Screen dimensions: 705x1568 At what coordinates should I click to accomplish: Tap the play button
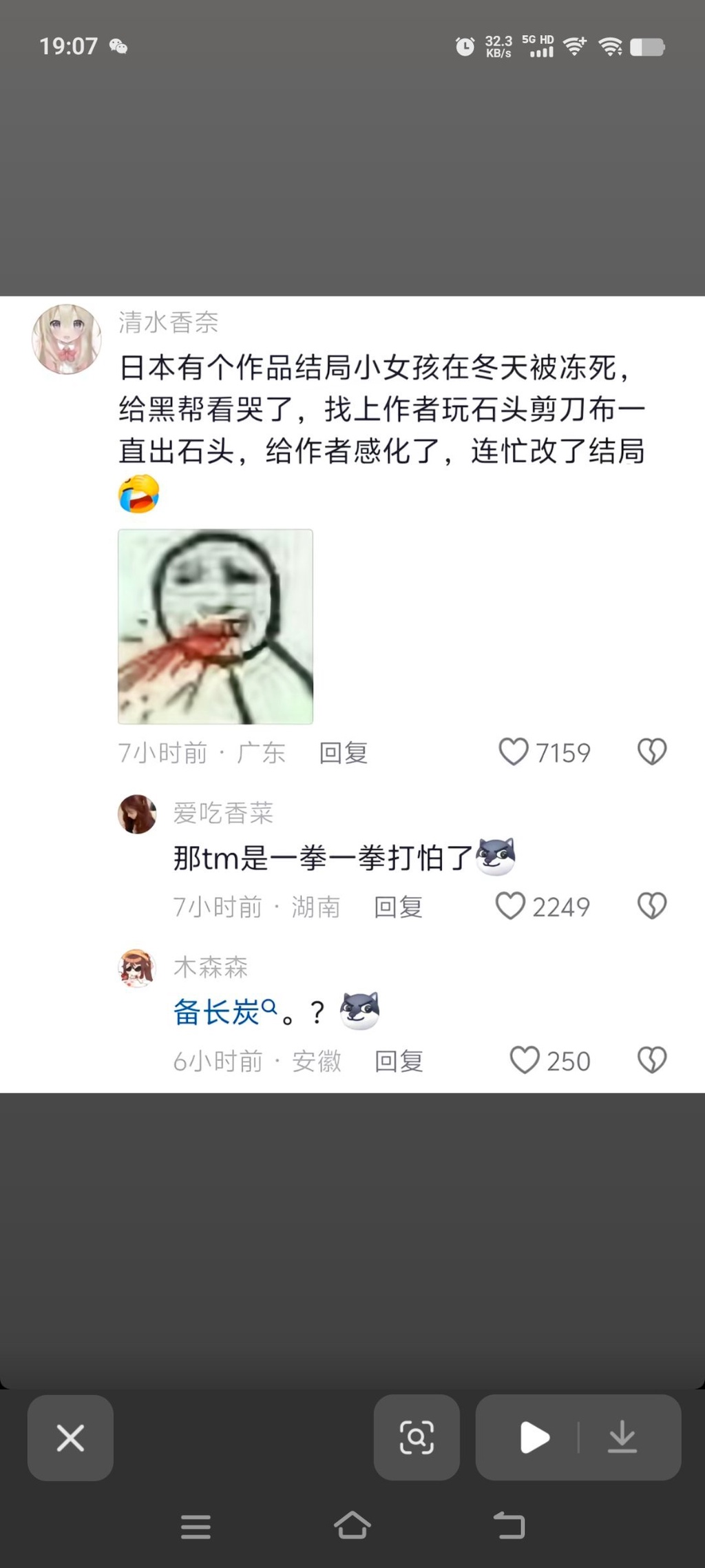[x=534, y=1438]
